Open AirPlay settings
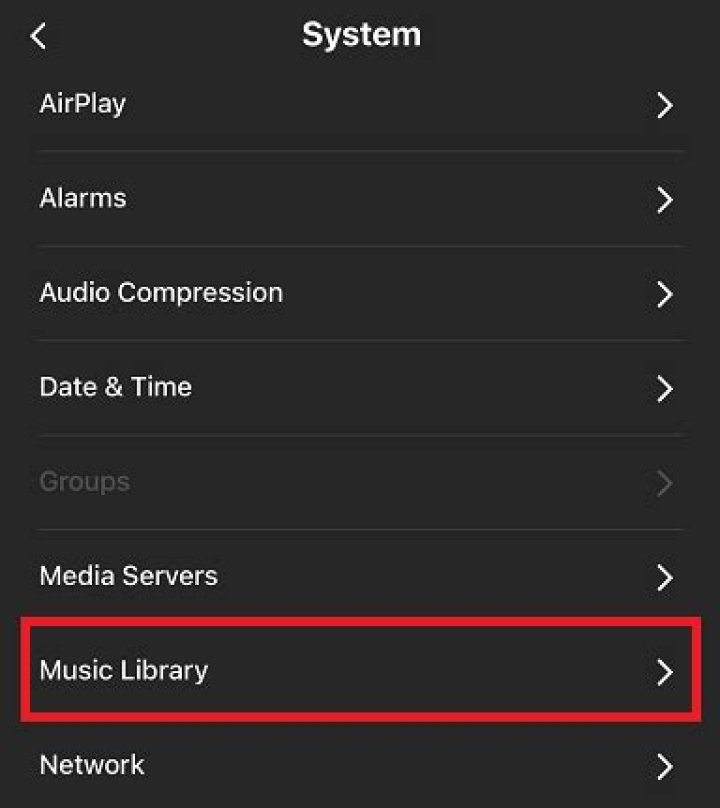 point(360,104)
